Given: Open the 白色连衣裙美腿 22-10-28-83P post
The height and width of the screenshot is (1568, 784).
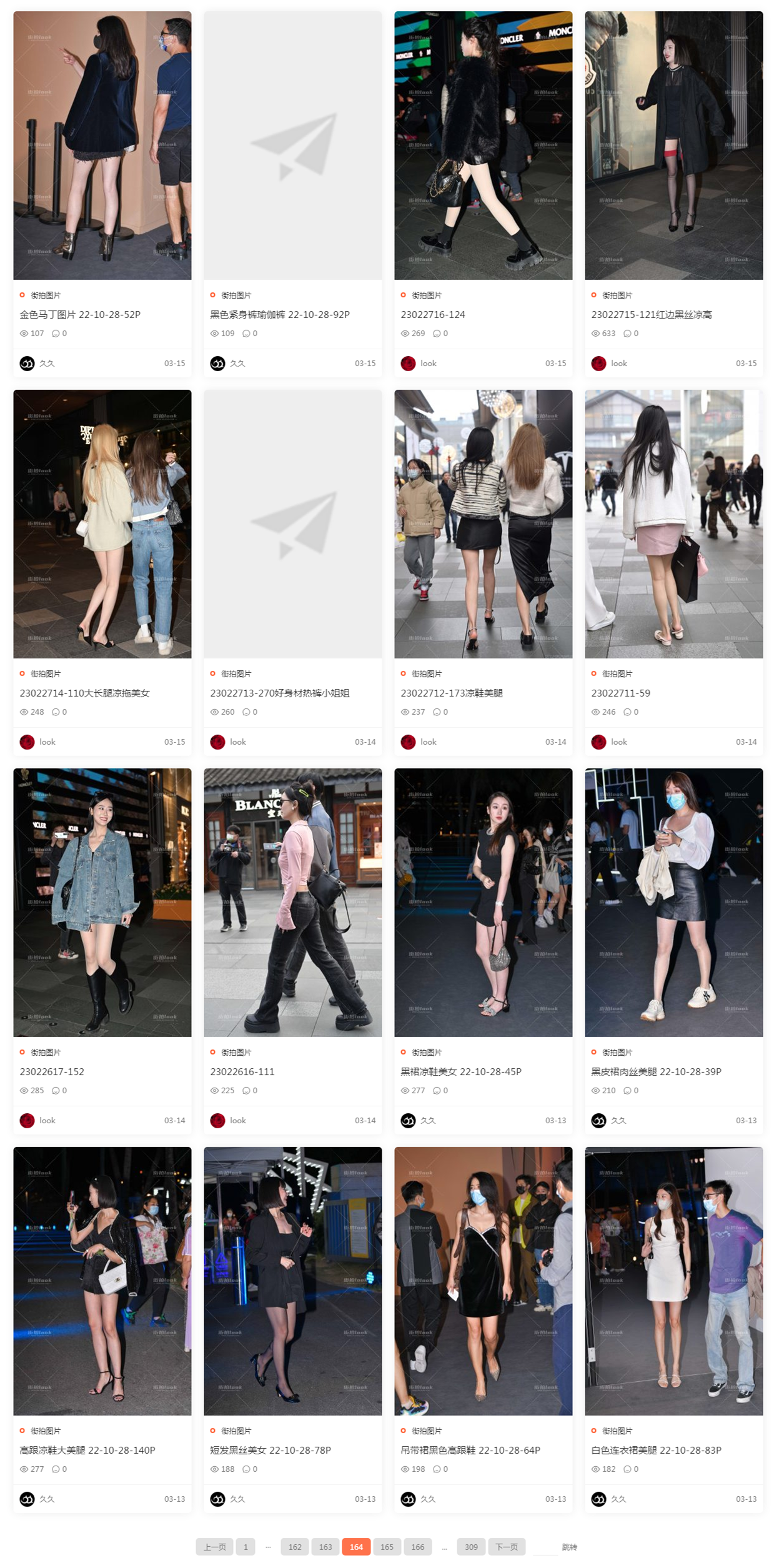Looking at the screenshot, I should click(655, 1450).
